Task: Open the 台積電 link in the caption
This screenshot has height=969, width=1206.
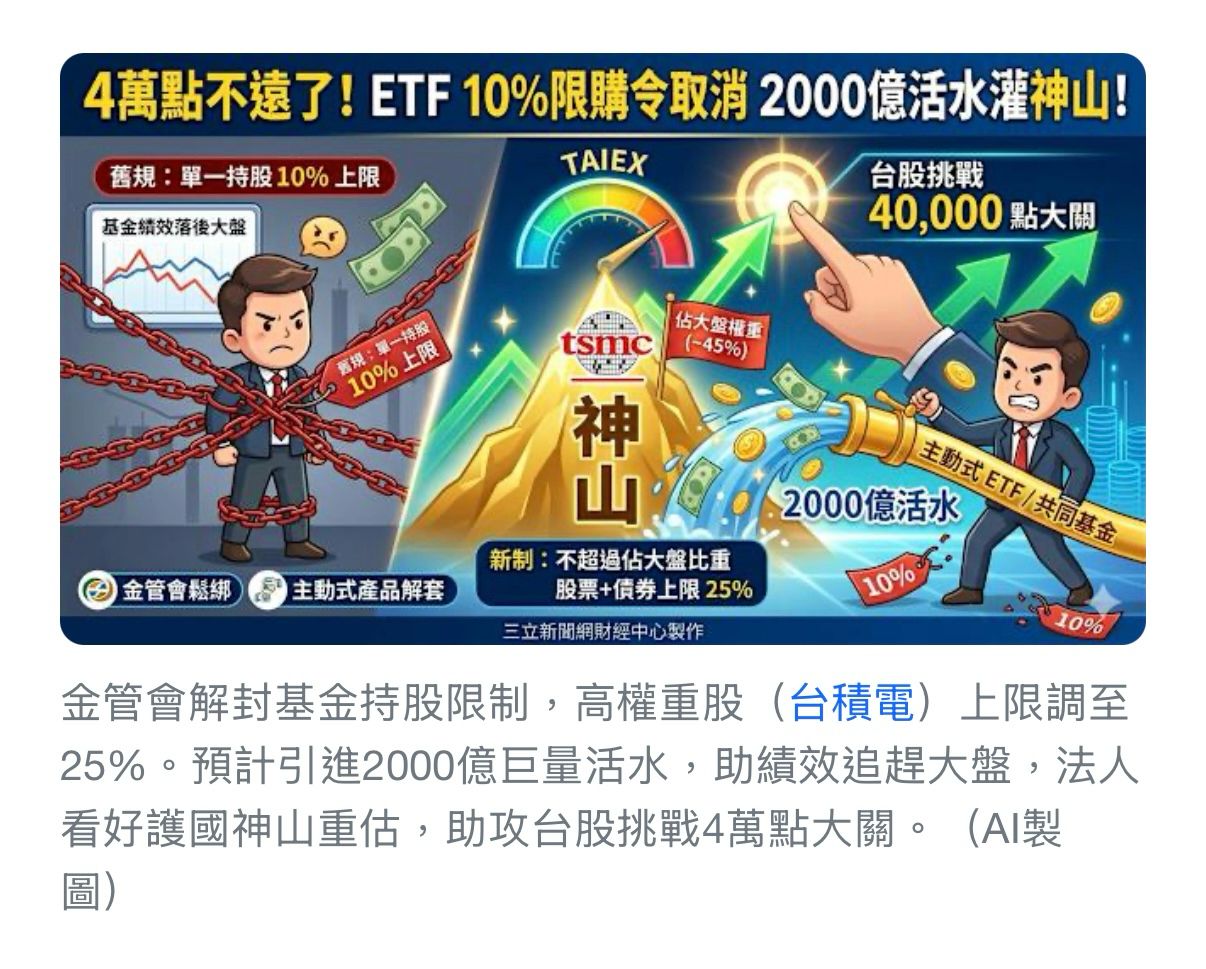Action: pos(851,706)
